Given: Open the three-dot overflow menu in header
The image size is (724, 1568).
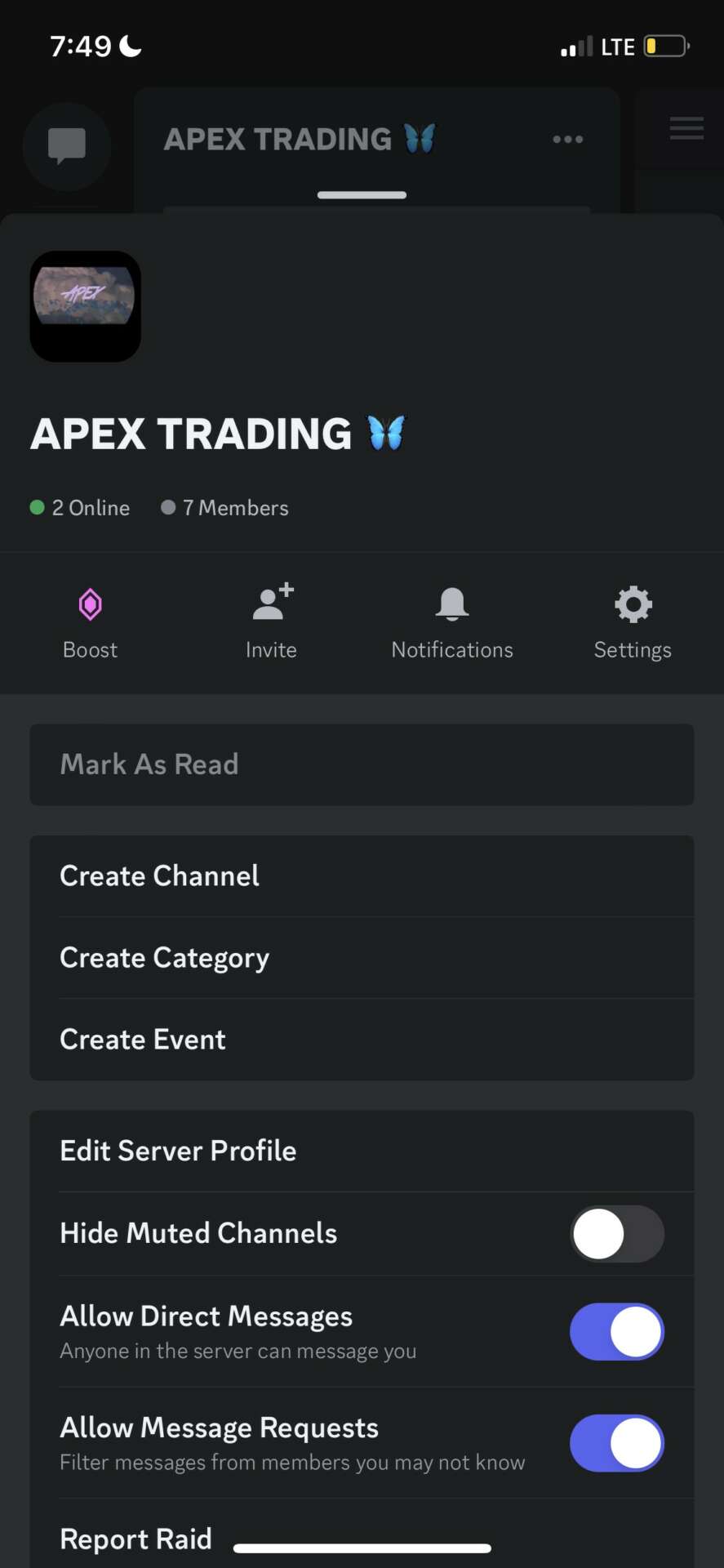Looking at the screenshot, I should tap(567, 140).
